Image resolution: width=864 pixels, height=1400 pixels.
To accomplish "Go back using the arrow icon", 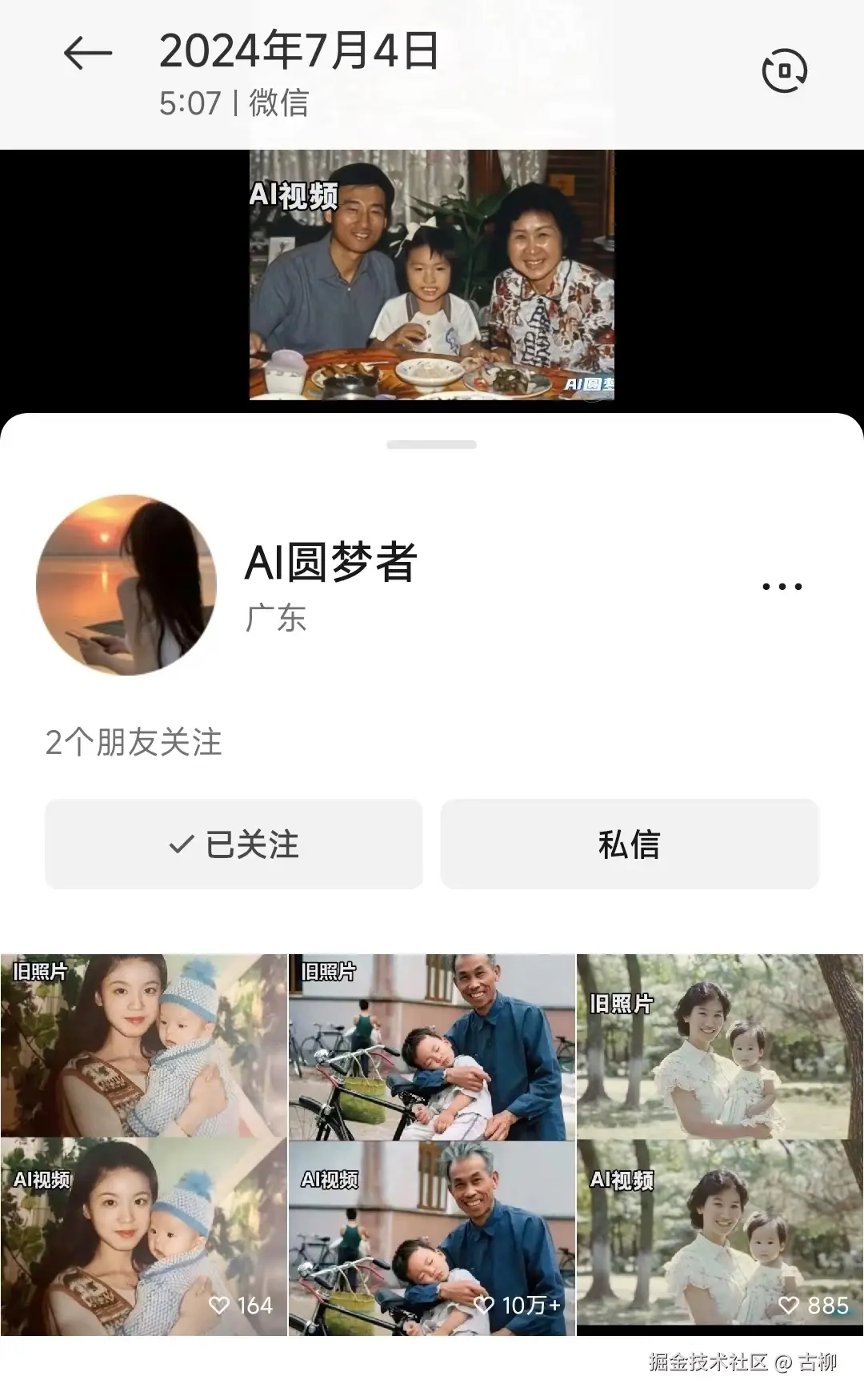I will coord(88,54).
